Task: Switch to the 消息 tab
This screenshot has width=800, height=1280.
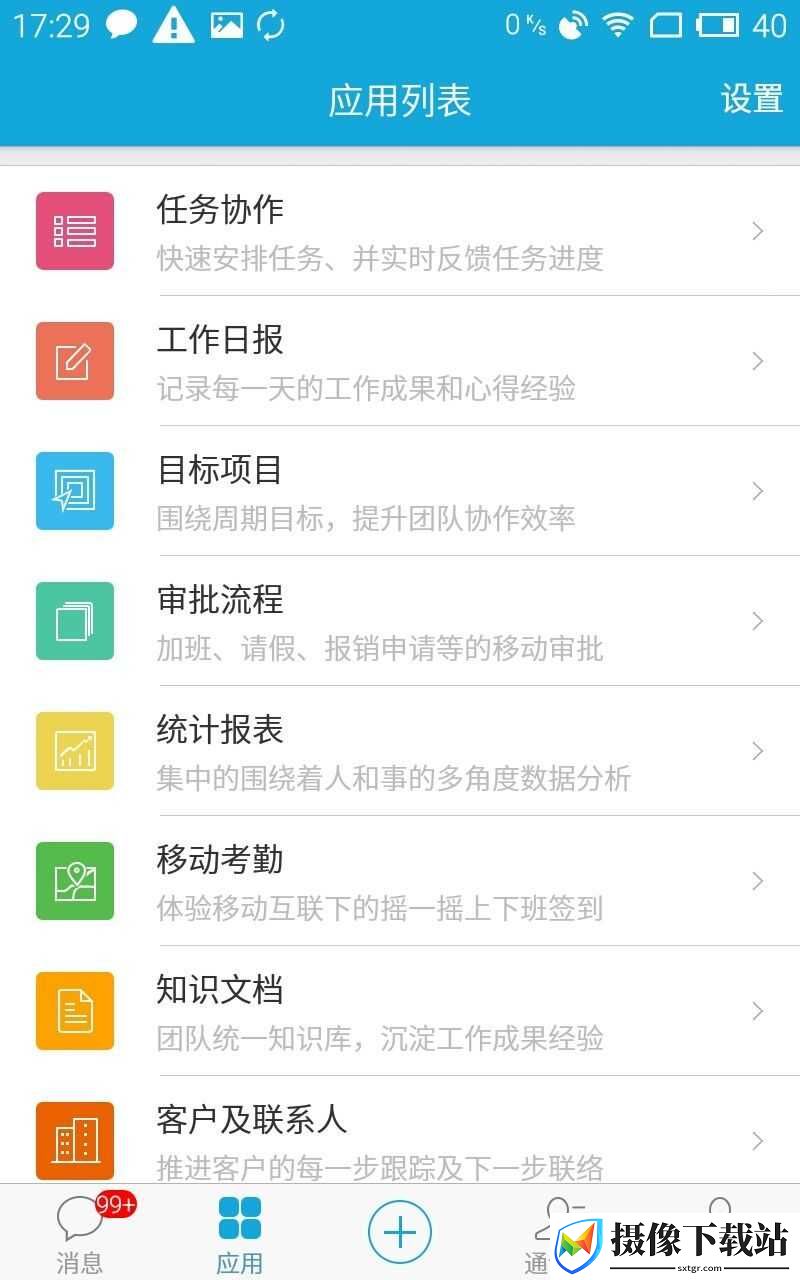Action: [80, 1233]
